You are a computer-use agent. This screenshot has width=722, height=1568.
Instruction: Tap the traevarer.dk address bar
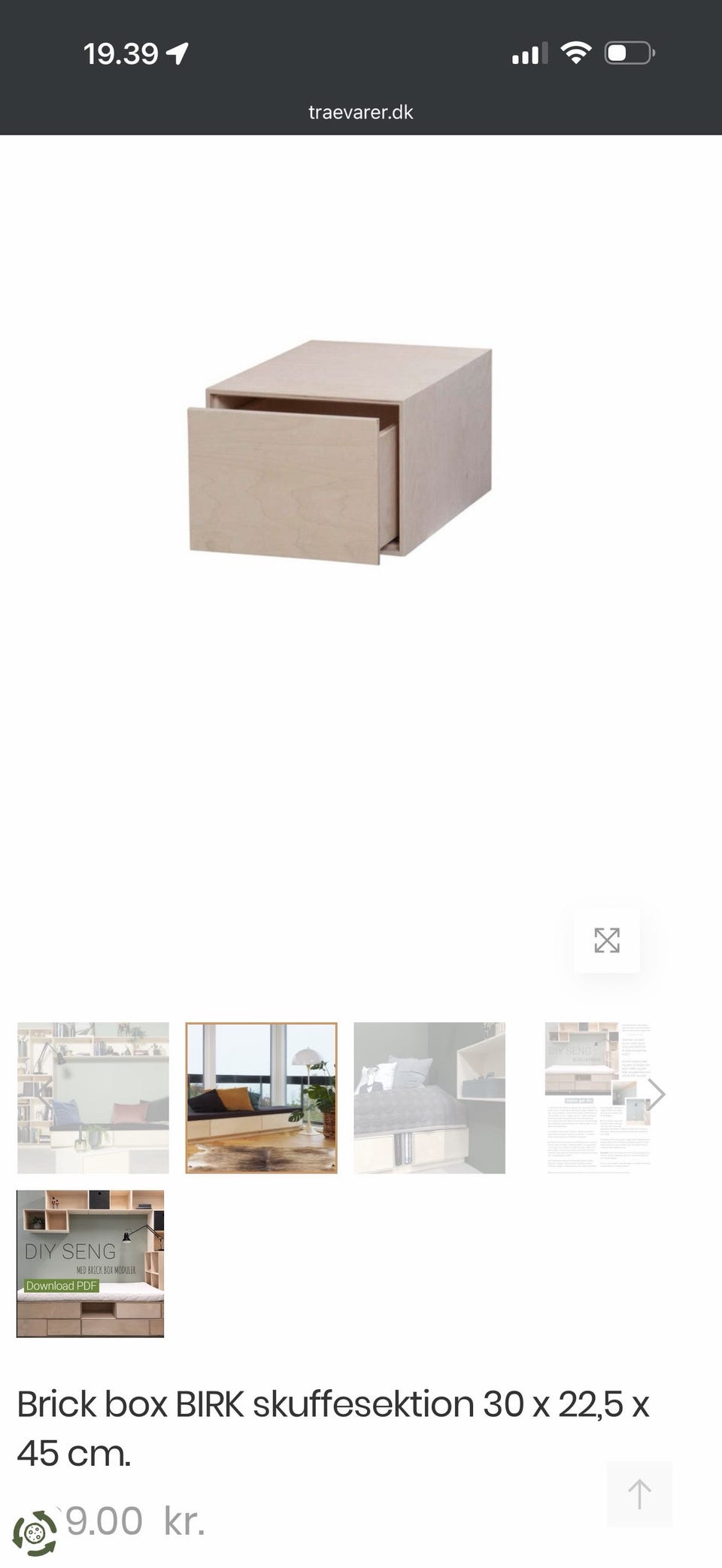click(x=361, y=112)
